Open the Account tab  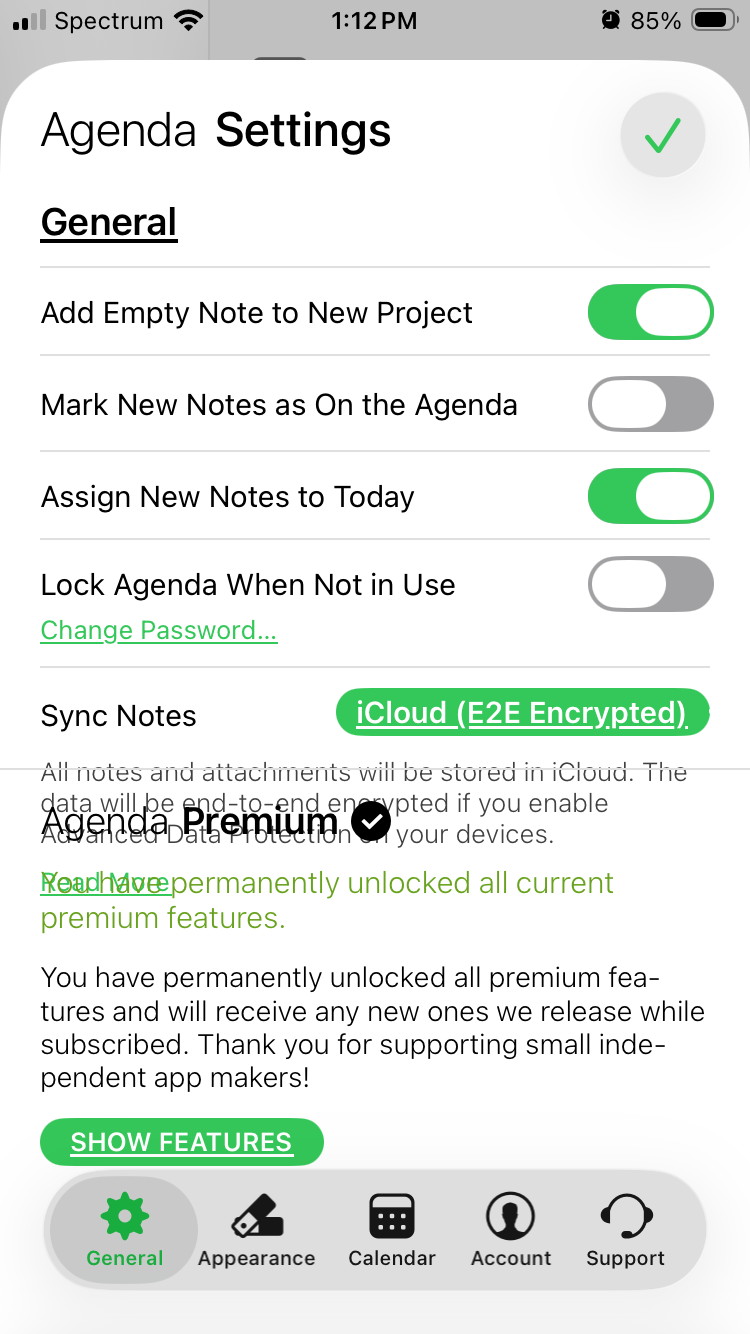pos(511,1231)
